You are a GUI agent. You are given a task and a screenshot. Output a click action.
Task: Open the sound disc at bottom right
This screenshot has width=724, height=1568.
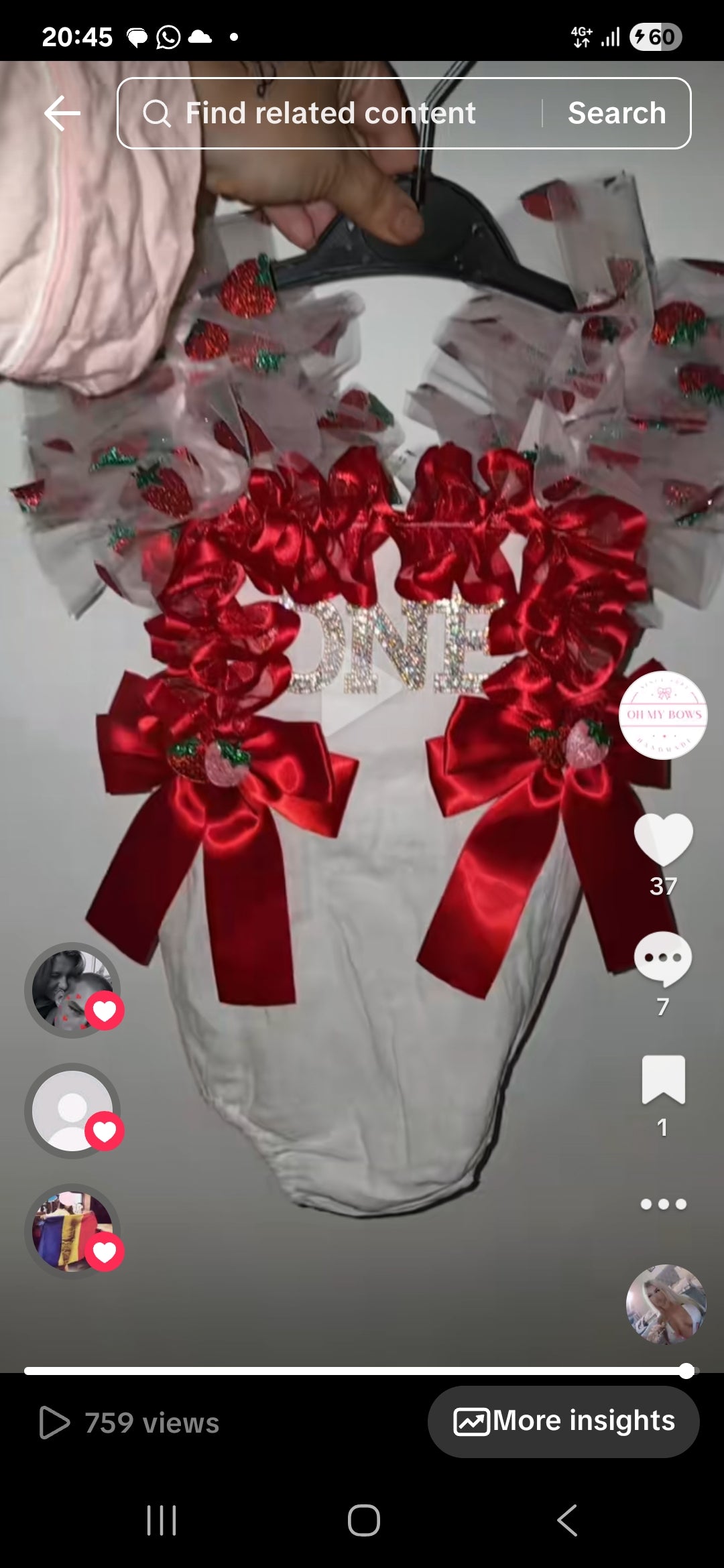[666, 1304]
